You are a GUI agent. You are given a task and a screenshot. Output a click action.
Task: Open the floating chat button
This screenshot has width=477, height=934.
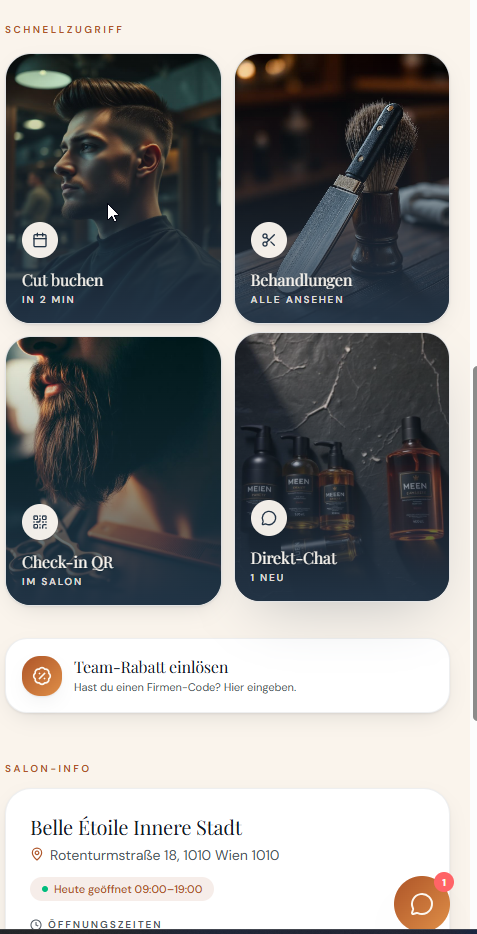(x=422, y=904)
